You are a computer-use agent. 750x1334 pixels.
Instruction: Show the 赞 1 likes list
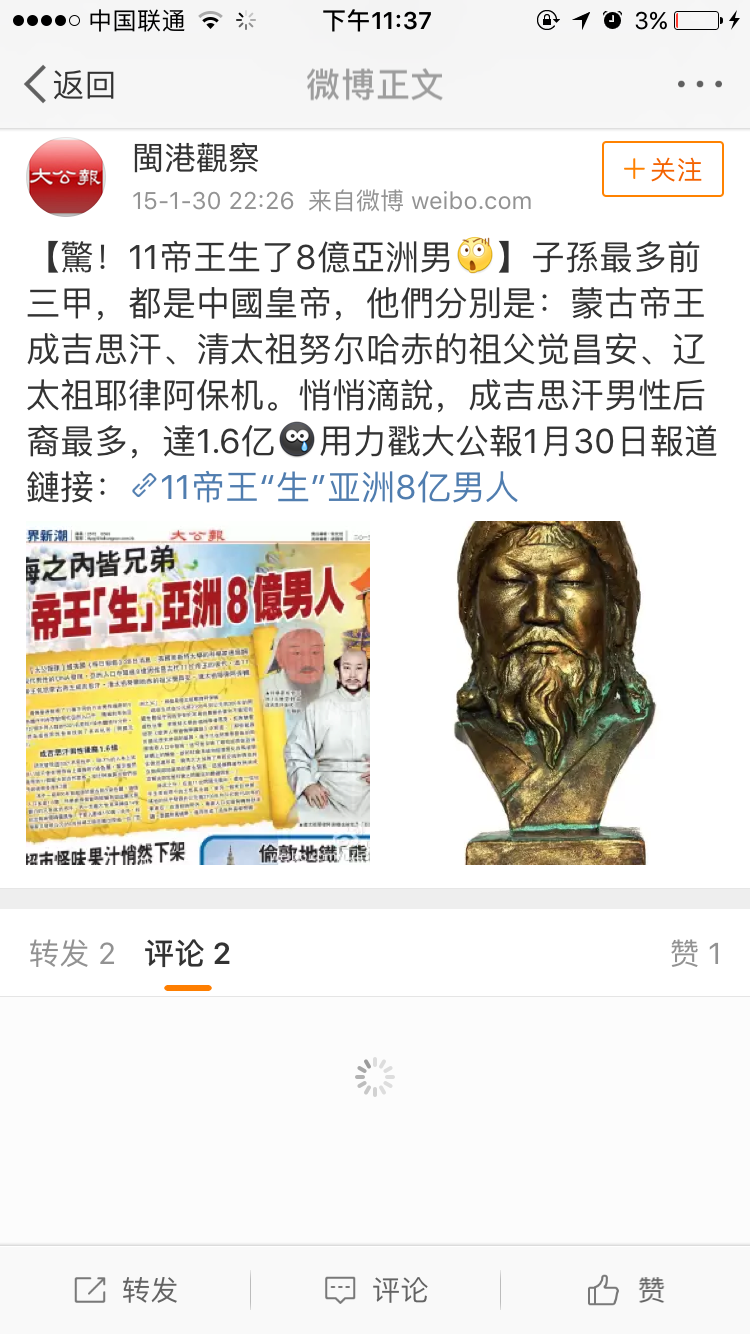695,954
